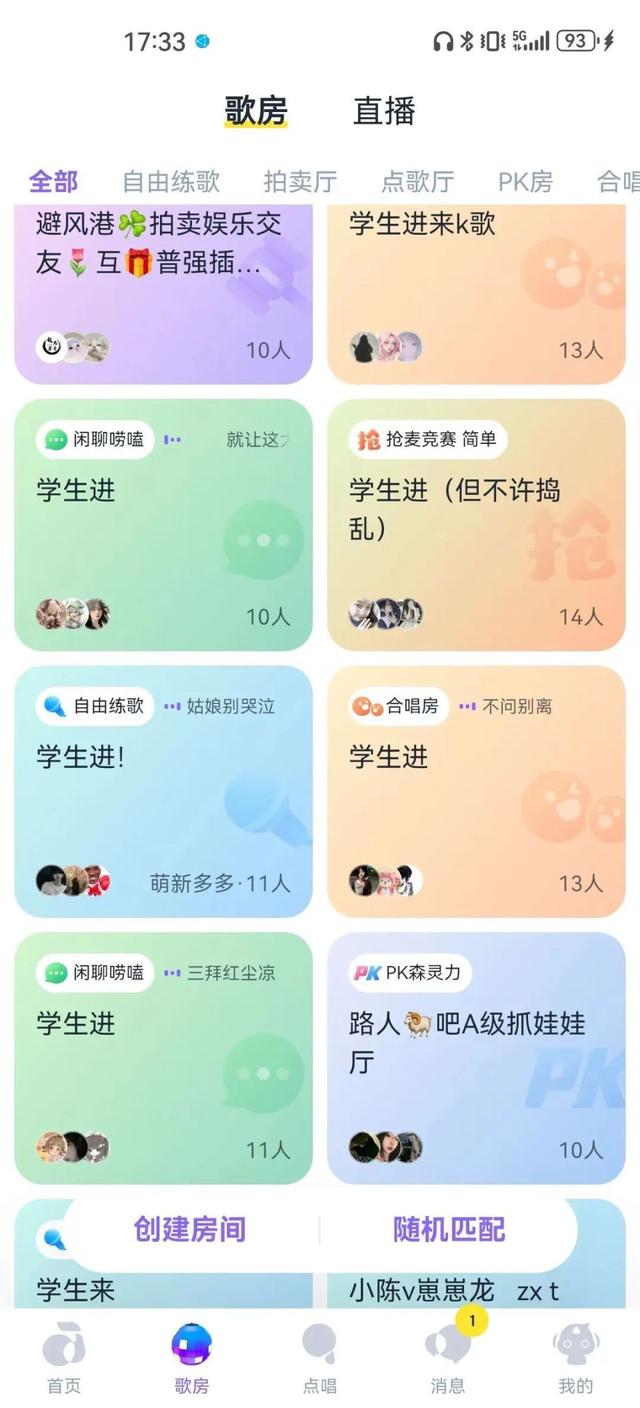This screenshot has height=1408, width=640.
Task: Select the 自由练歌 category filter
Action: [170, 182]
